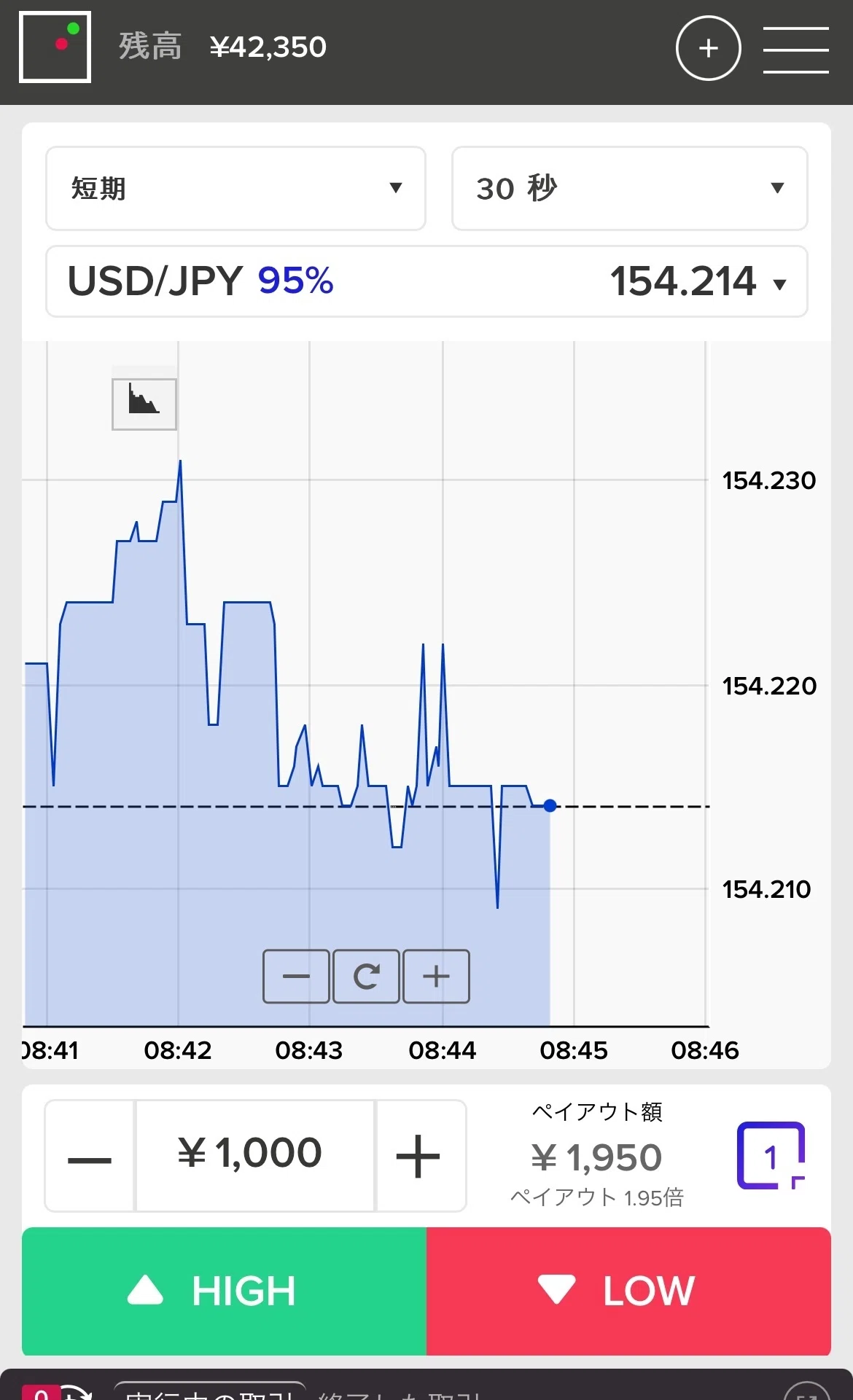Image resolution: width=853 pixels, height=1400 pixels.
Task: Place a HIGH trade
Action: point(224,1291)
